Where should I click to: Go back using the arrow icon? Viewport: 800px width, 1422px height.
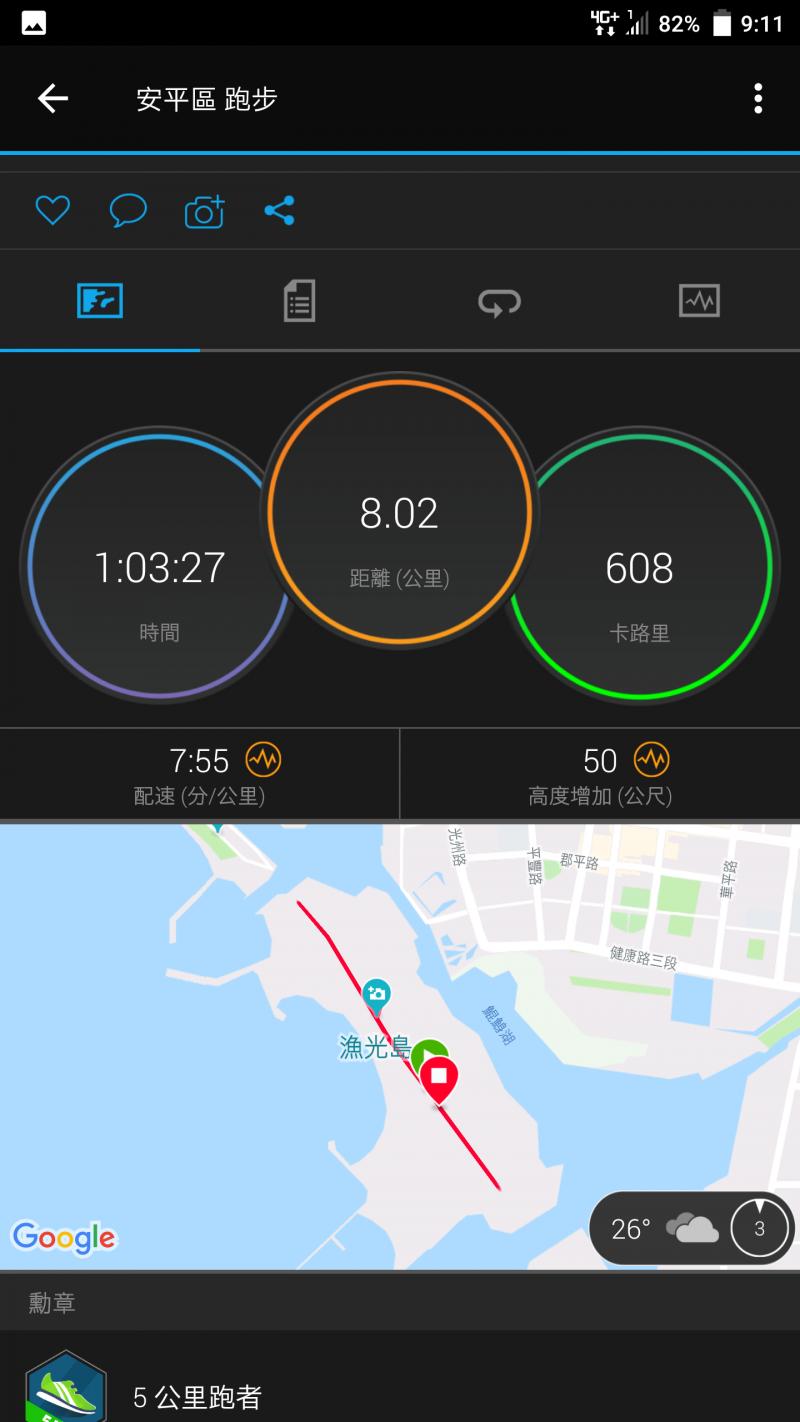52,98
